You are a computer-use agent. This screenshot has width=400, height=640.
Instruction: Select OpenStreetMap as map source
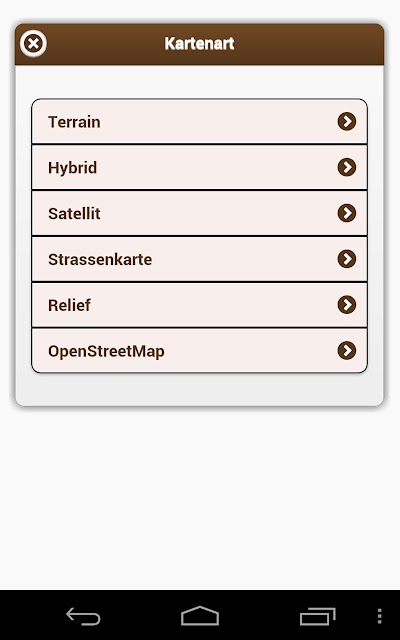click(x=200, y=350)
